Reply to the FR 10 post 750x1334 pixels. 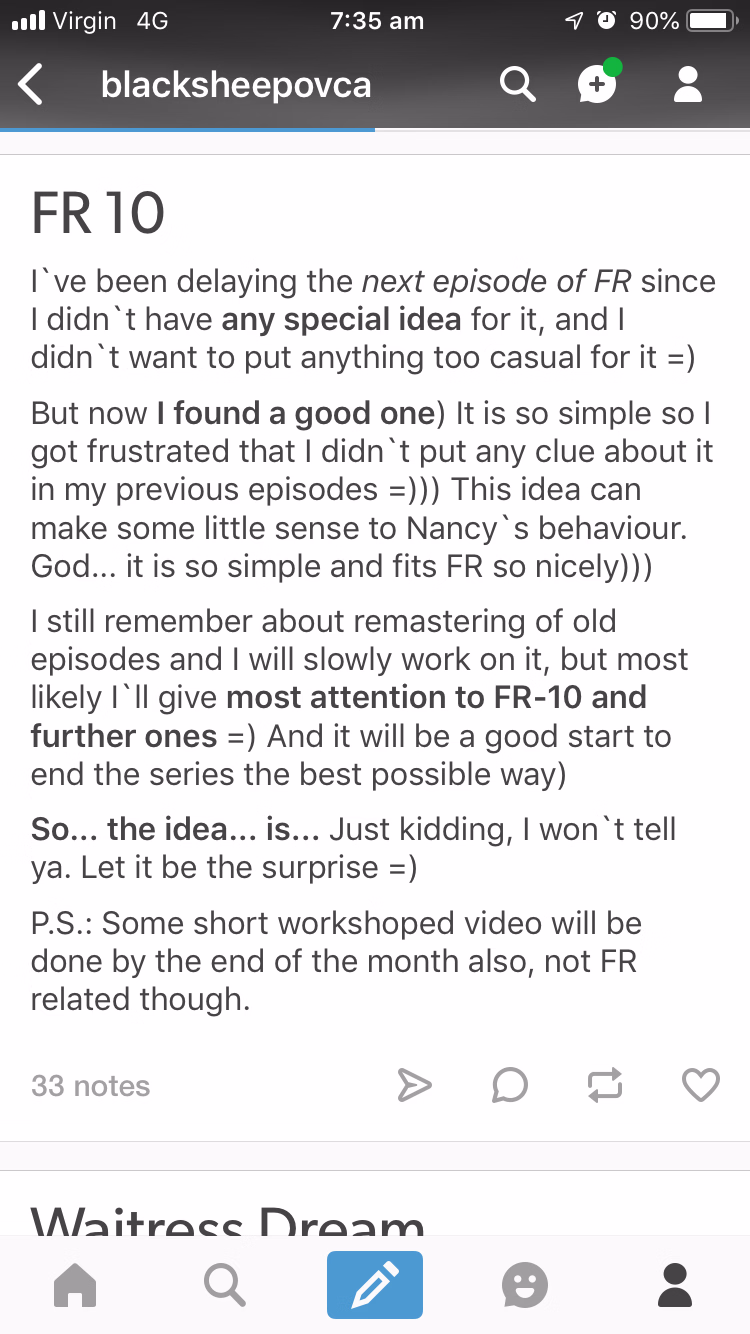(x=509, y=1085)
